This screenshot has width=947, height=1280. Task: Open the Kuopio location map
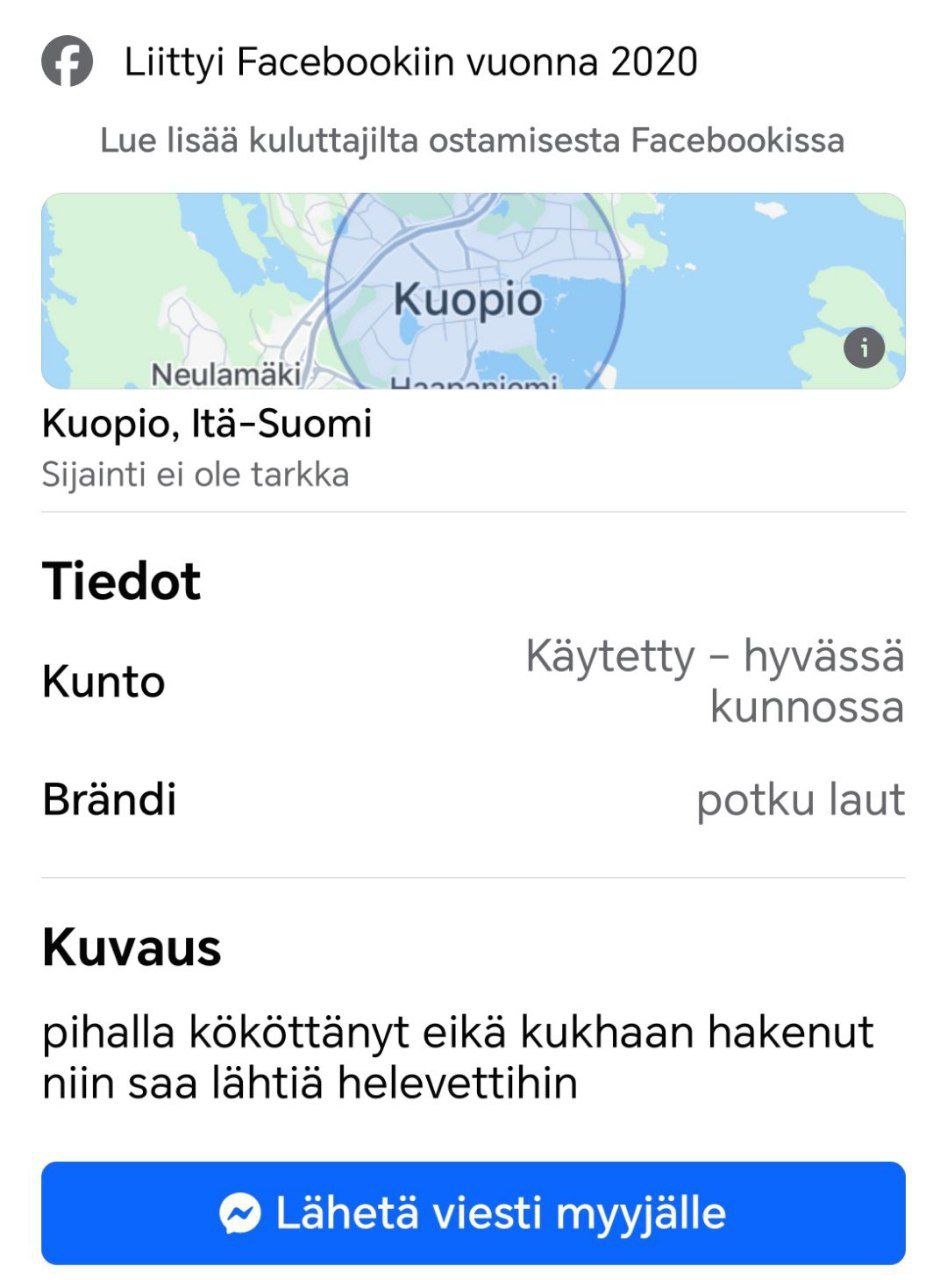(472, 291)
